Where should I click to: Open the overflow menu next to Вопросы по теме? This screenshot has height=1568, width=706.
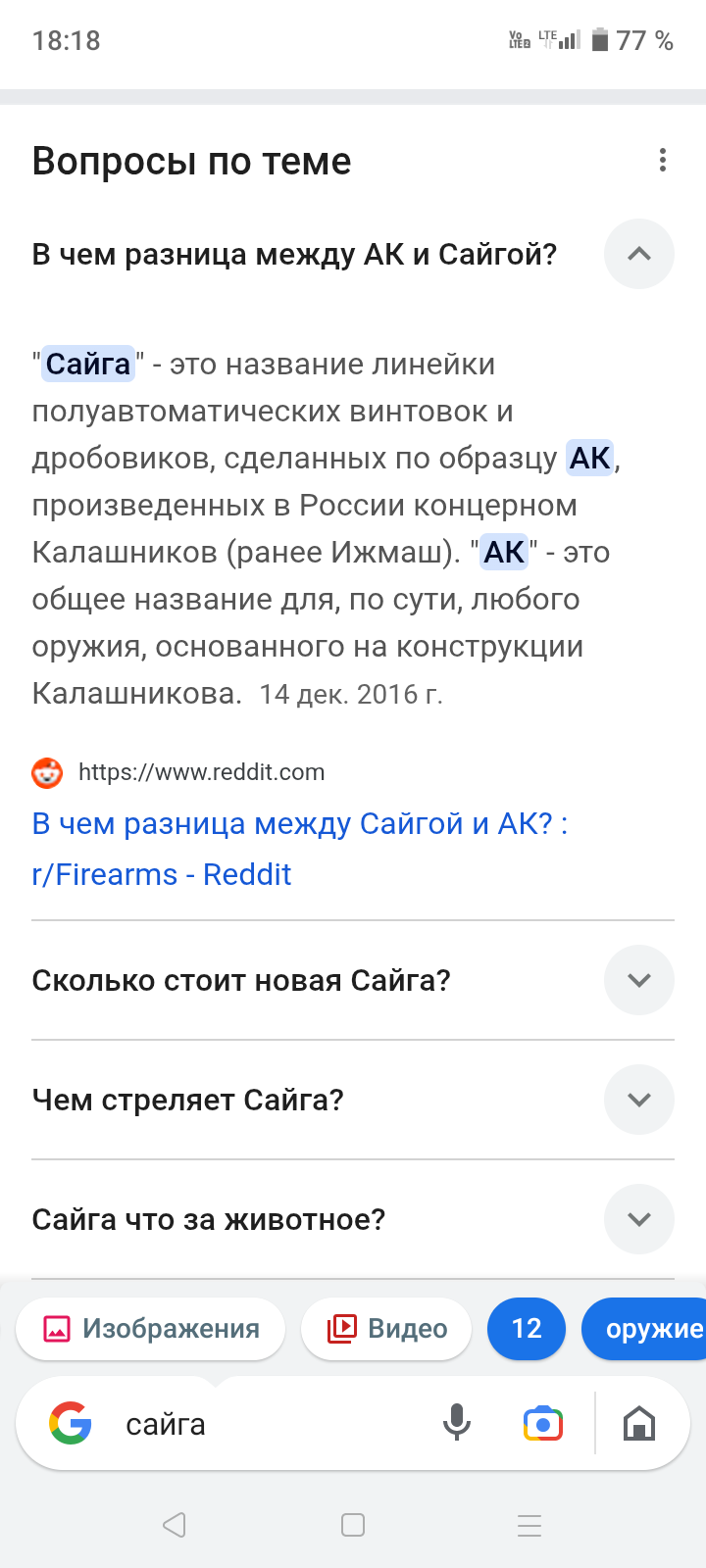pos(663,160)
